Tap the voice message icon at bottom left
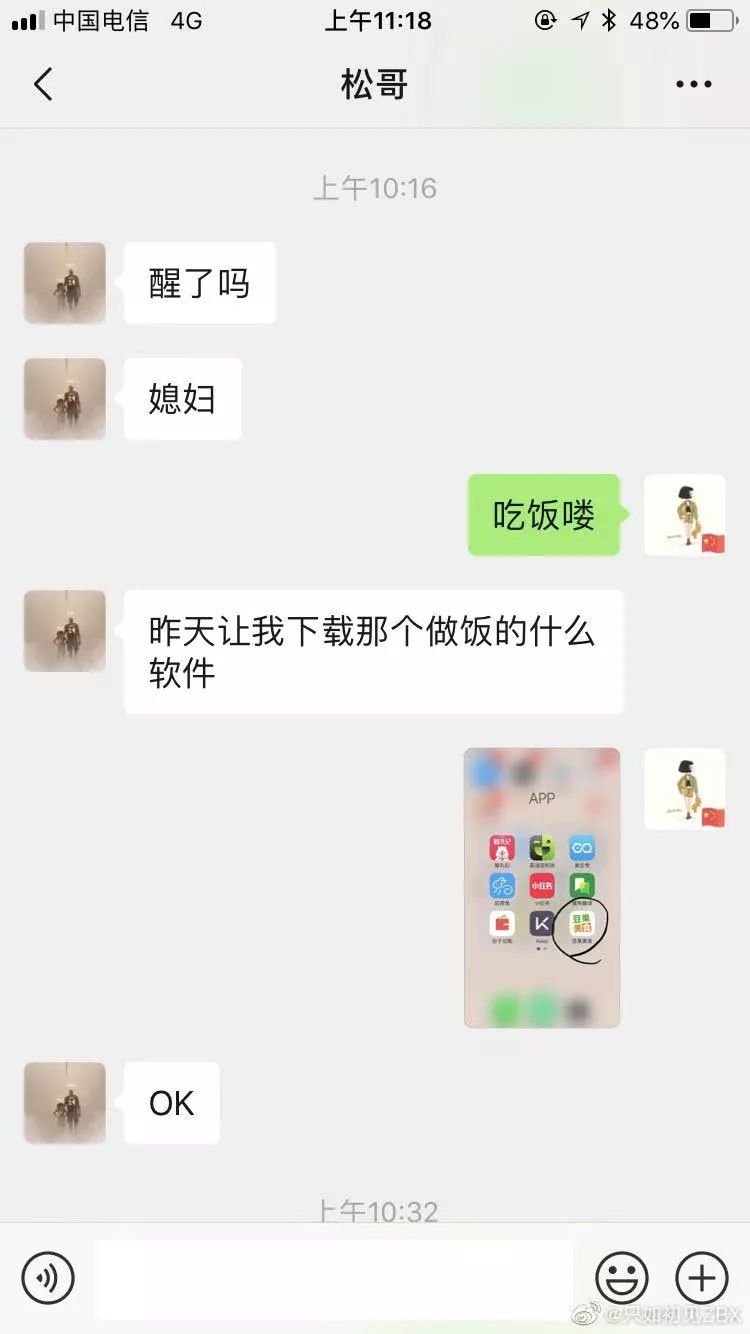750x1334 pixels. coord(49,1277)
